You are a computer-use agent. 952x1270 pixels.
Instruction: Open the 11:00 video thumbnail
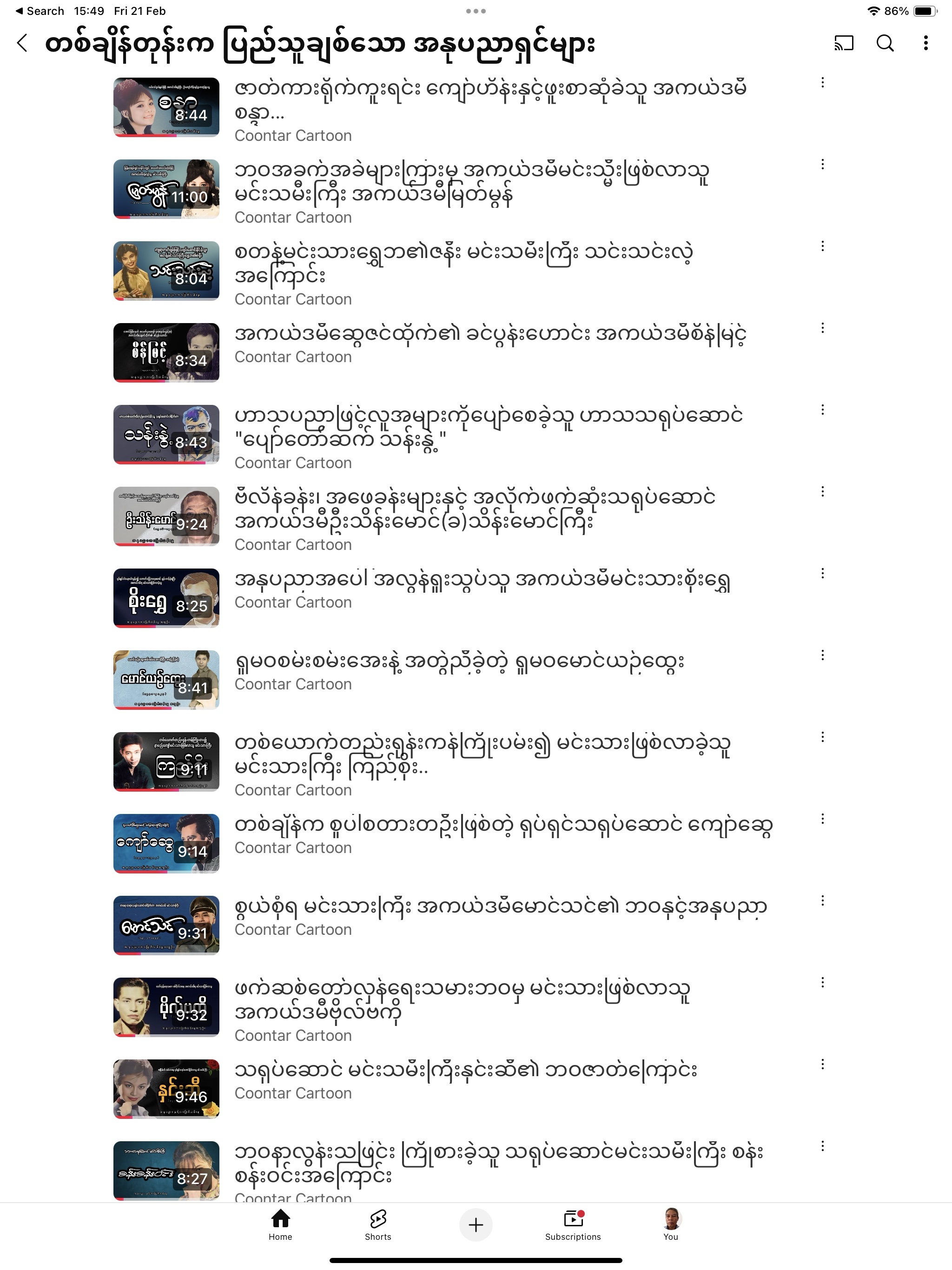point(166,189)
